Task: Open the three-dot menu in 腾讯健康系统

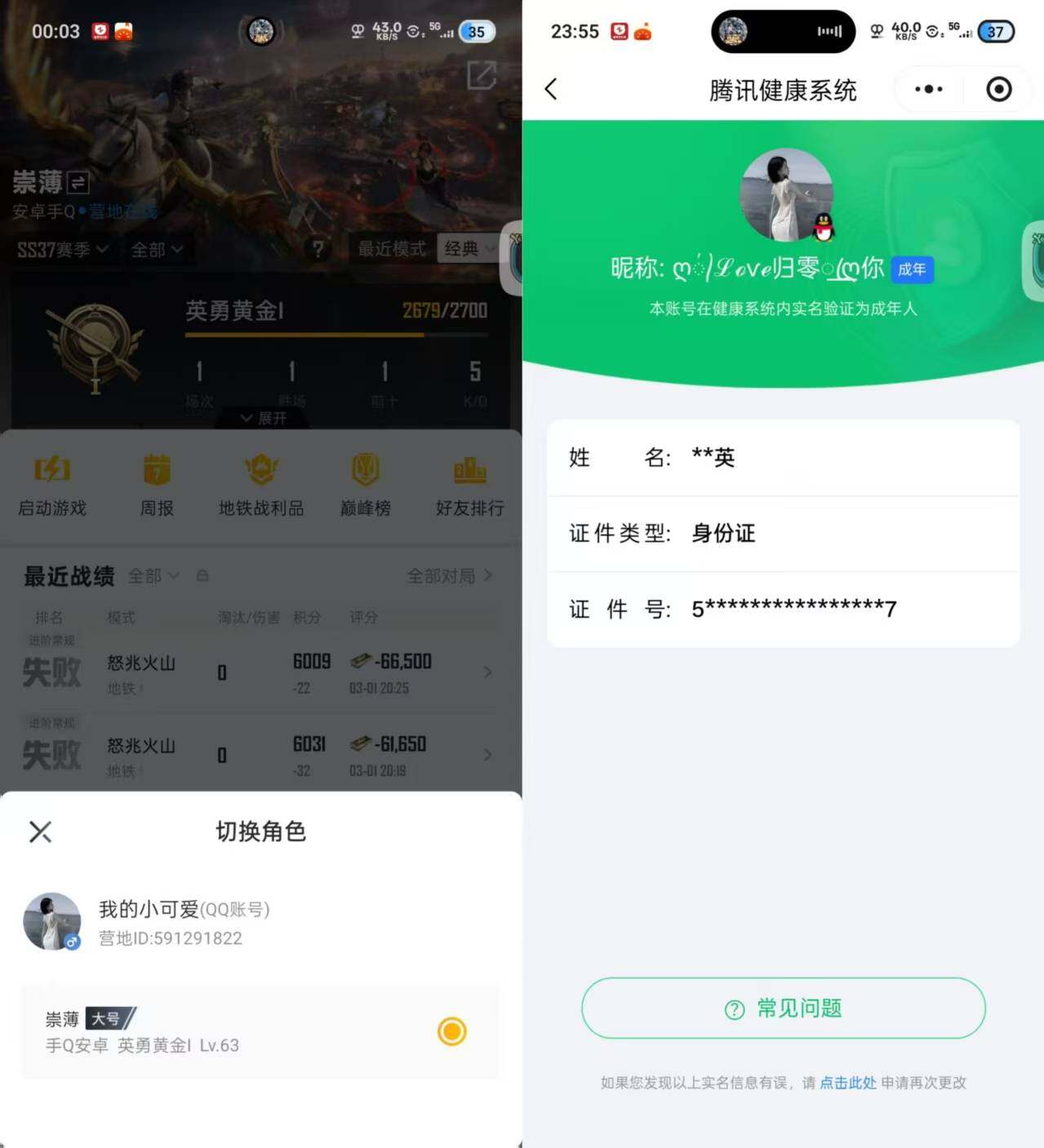Action: [926, 90]
